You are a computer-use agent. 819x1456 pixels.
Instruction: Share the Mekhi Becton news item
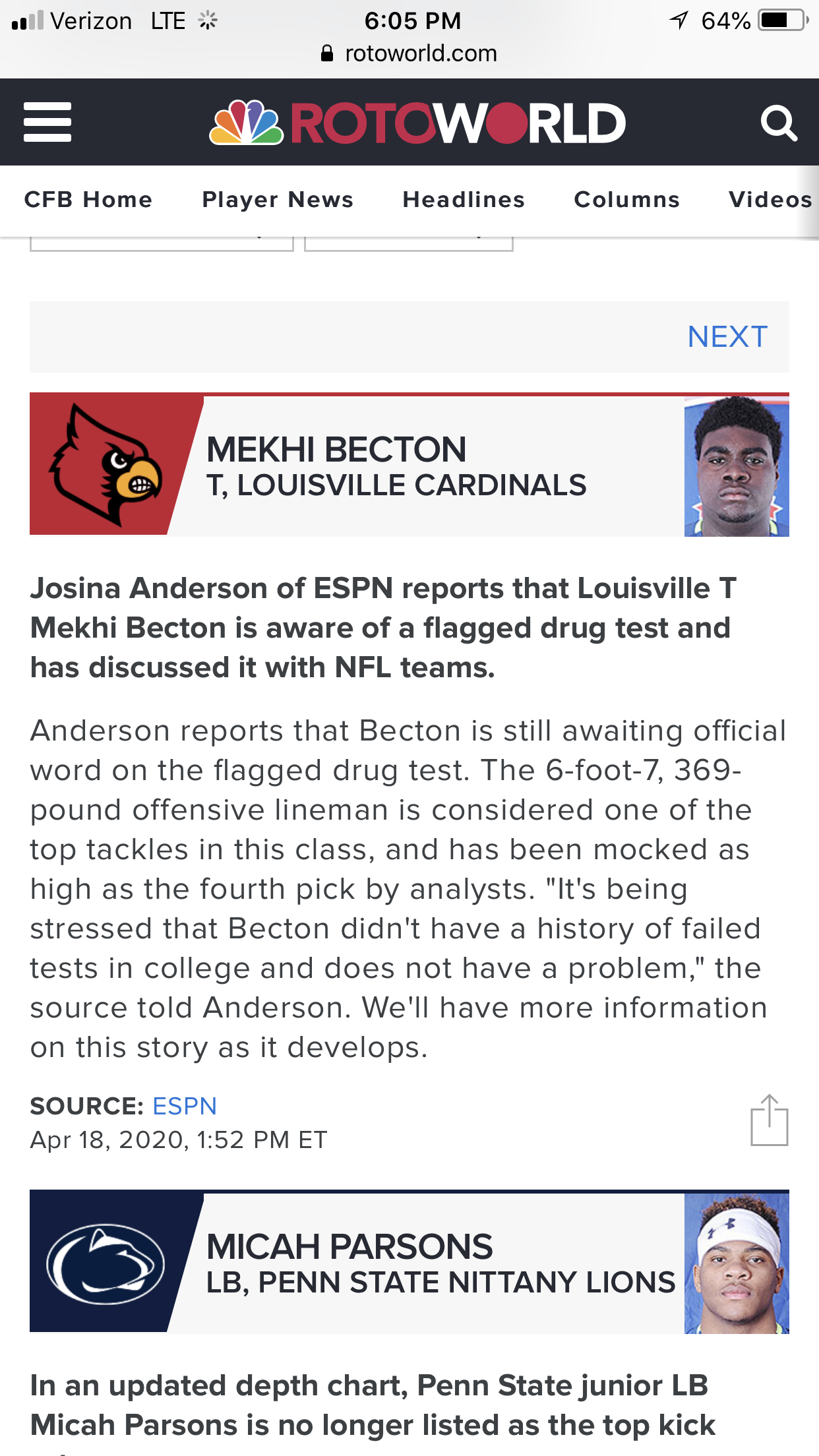tap(769, 1120)
